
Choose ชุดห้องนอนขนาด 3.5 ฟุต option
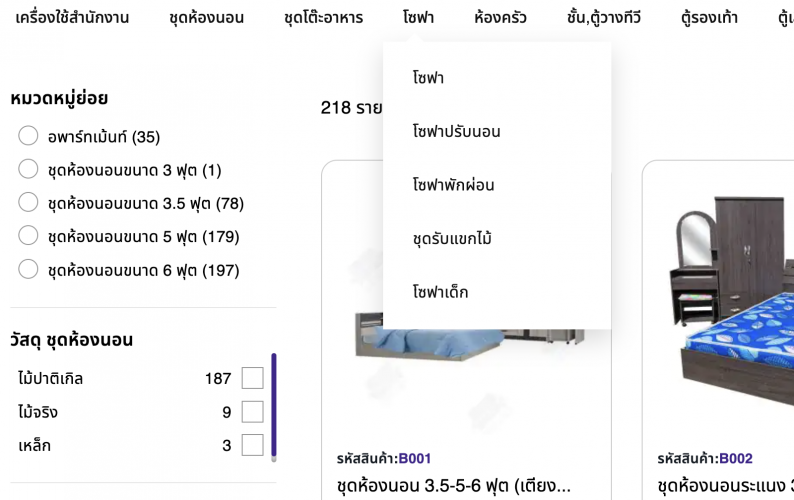point(28,203)
